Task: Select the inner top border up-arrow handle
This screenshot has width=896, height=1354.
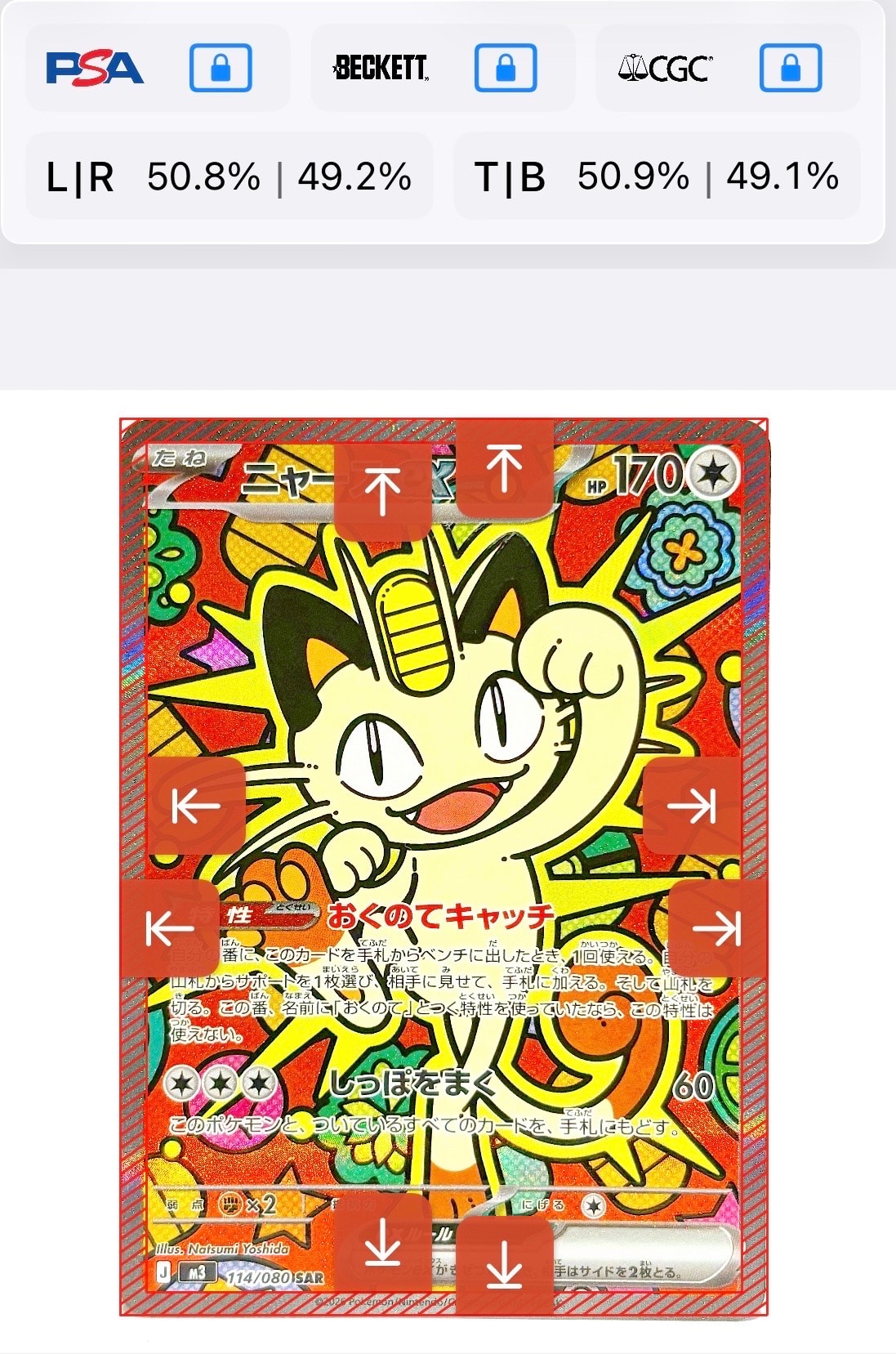Action: click(x=382, y=491)
